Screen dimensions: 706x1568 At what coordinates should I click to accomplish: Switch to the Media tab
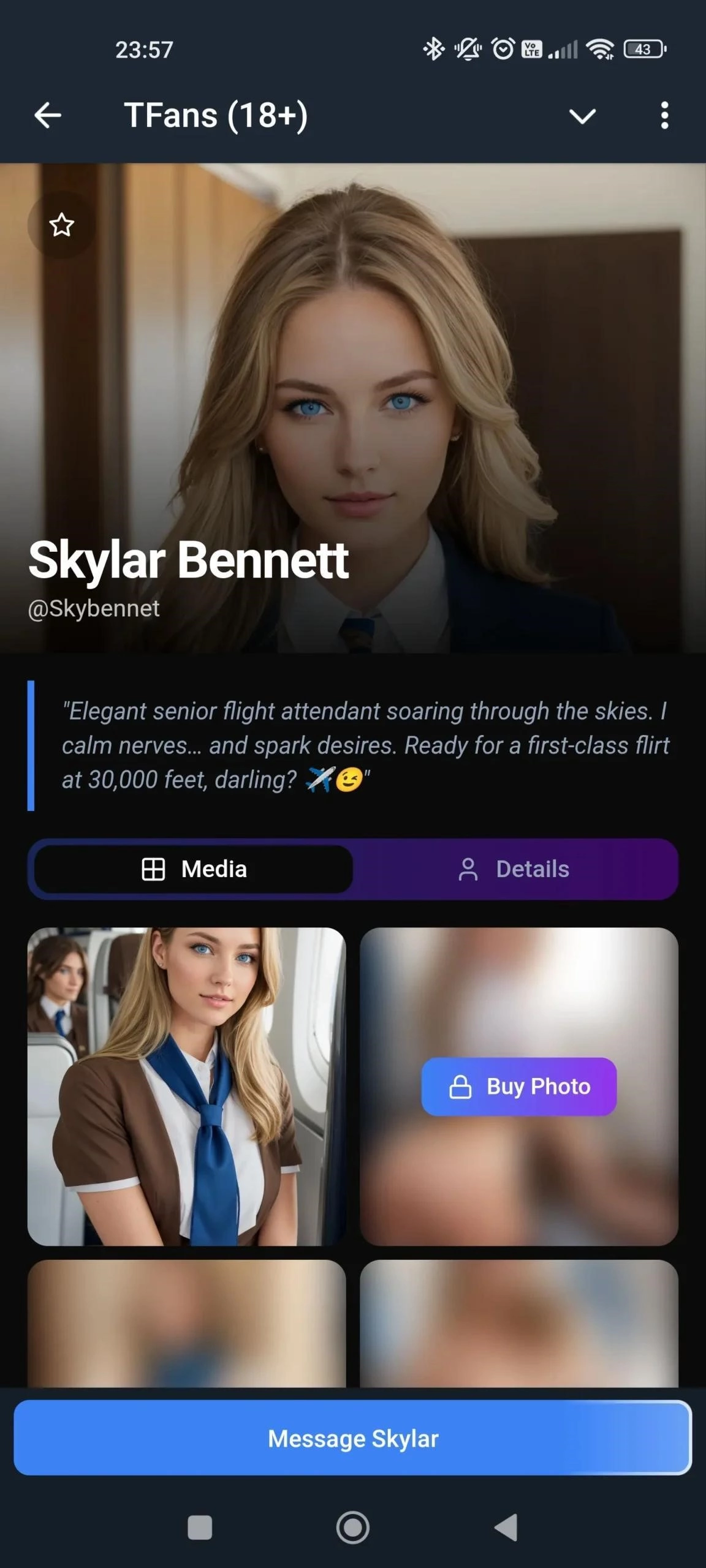click(x=194, y=869)
